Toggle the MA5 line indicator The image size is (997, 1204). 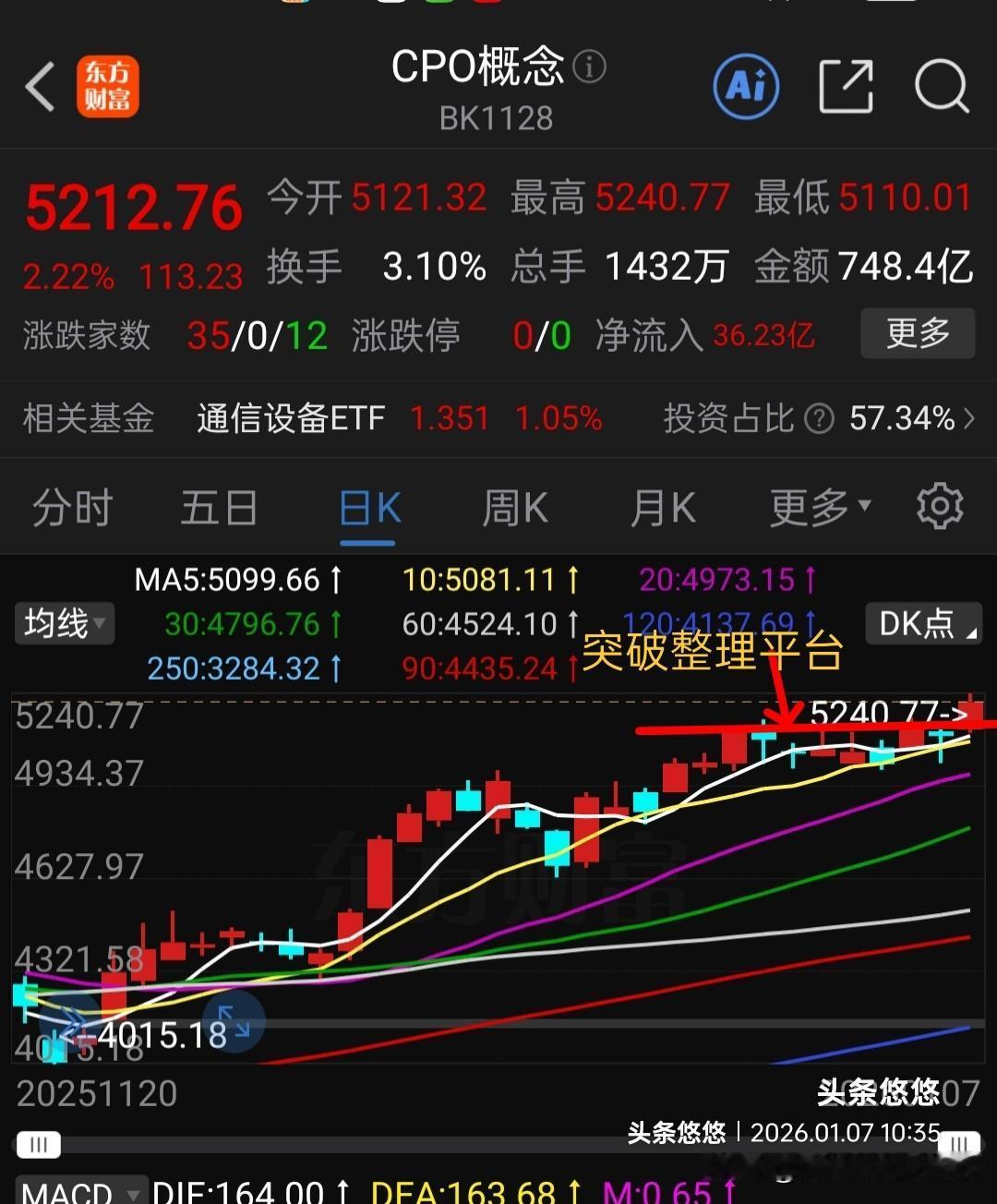(235, 579)
